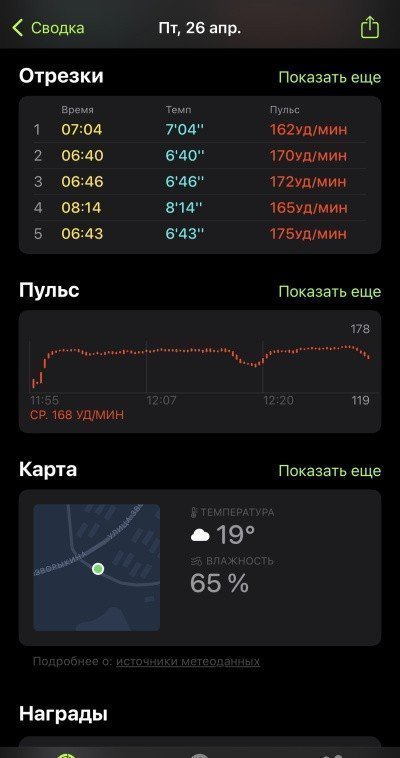Open источники метеоданных link
The width and height of the screenshot is (400, 758).
188,661
